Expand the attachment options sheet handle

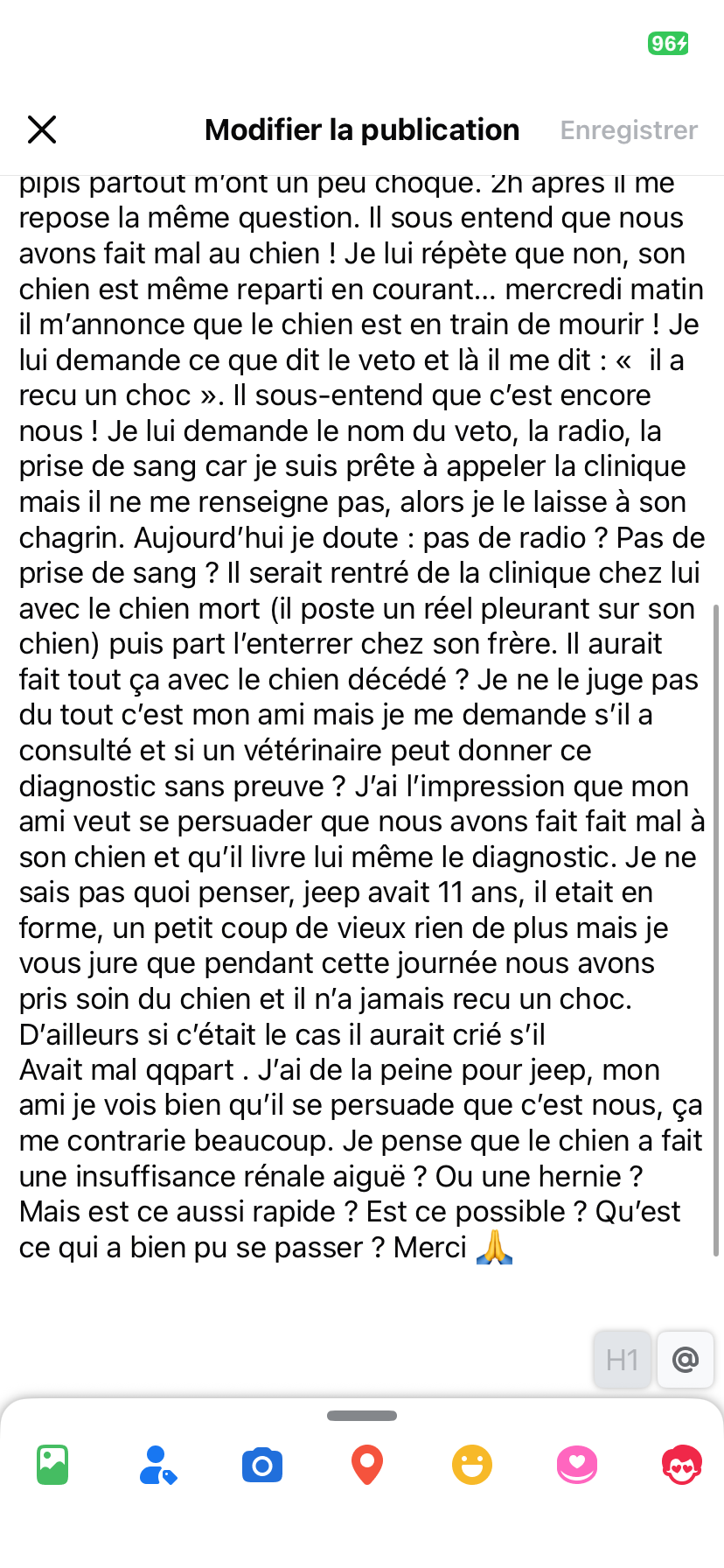click(362, 1415)
